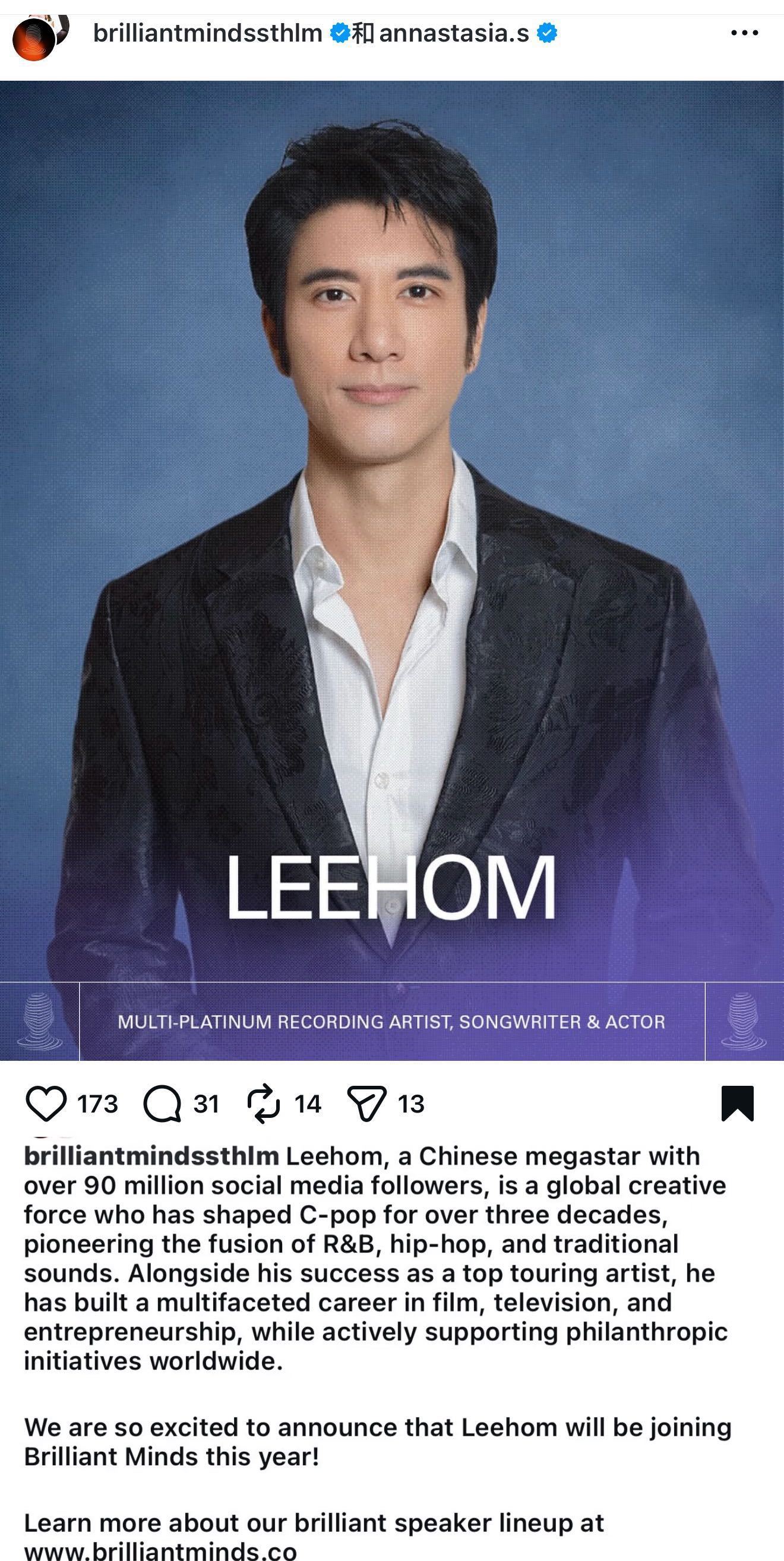Open the post's three-dot options menu
The image size is (784, 1561).
[x=744, y=33]
